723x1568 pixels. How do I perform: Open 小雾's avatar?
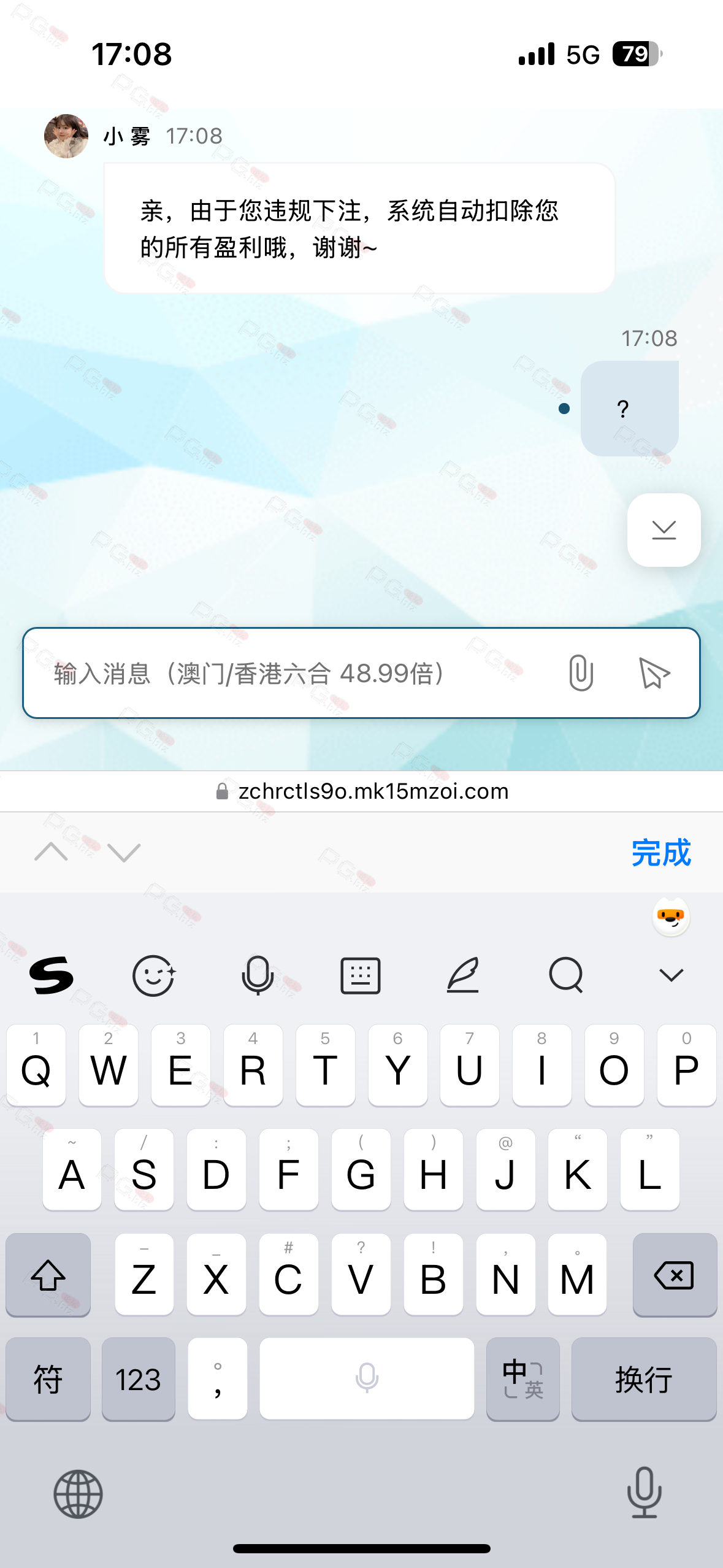coord(66,136)
